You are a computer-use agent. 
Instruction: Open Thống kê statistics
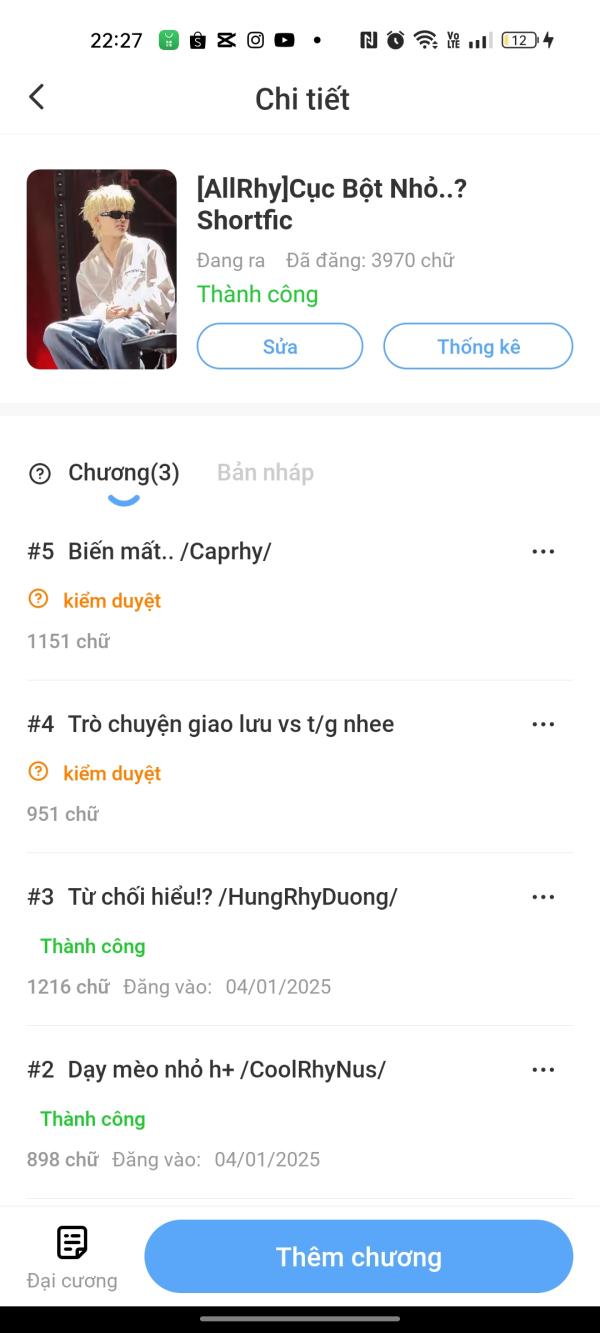(478, 347)
